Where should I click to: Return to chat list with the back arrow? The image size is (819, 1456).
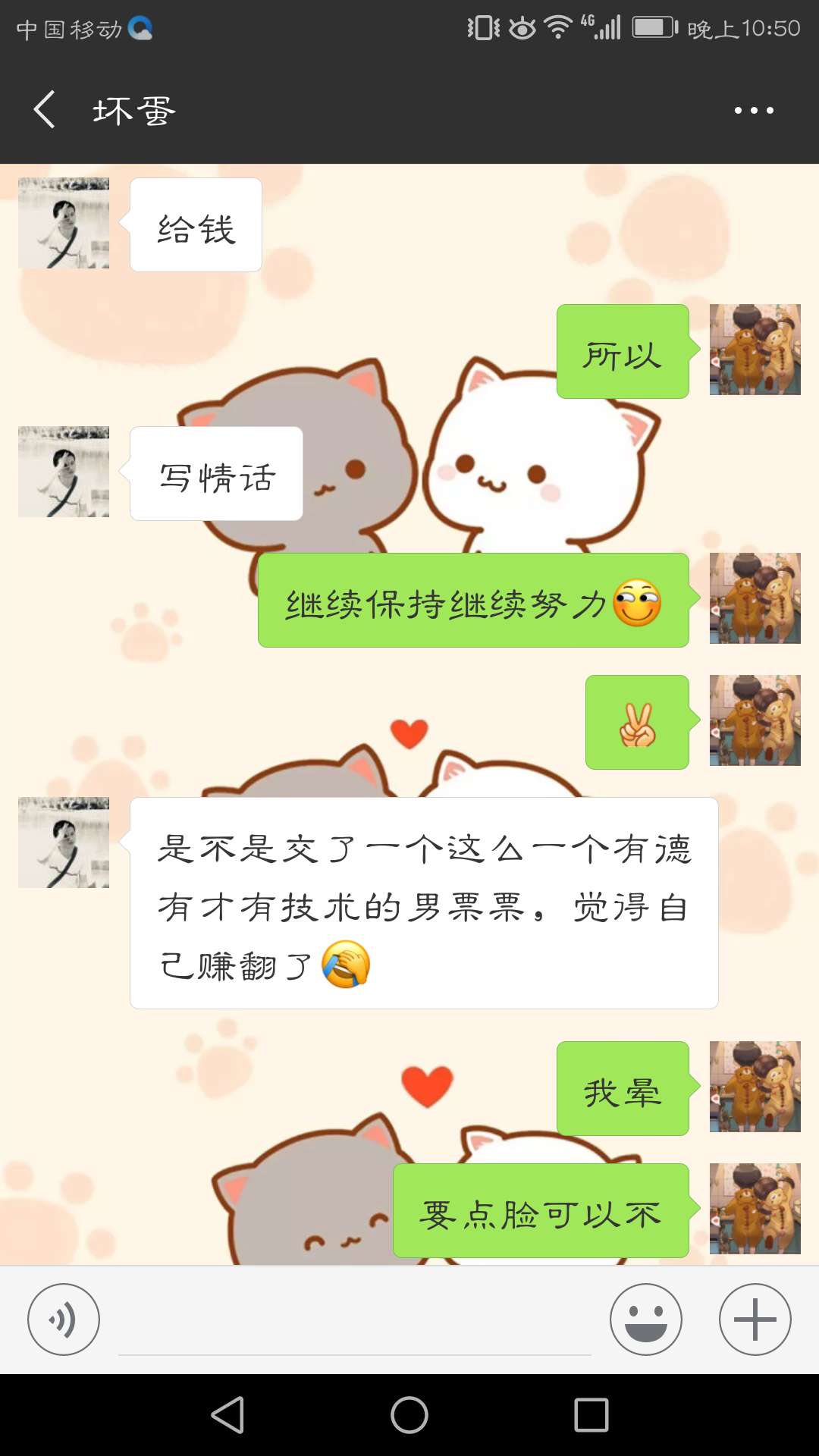coord(43,109)
